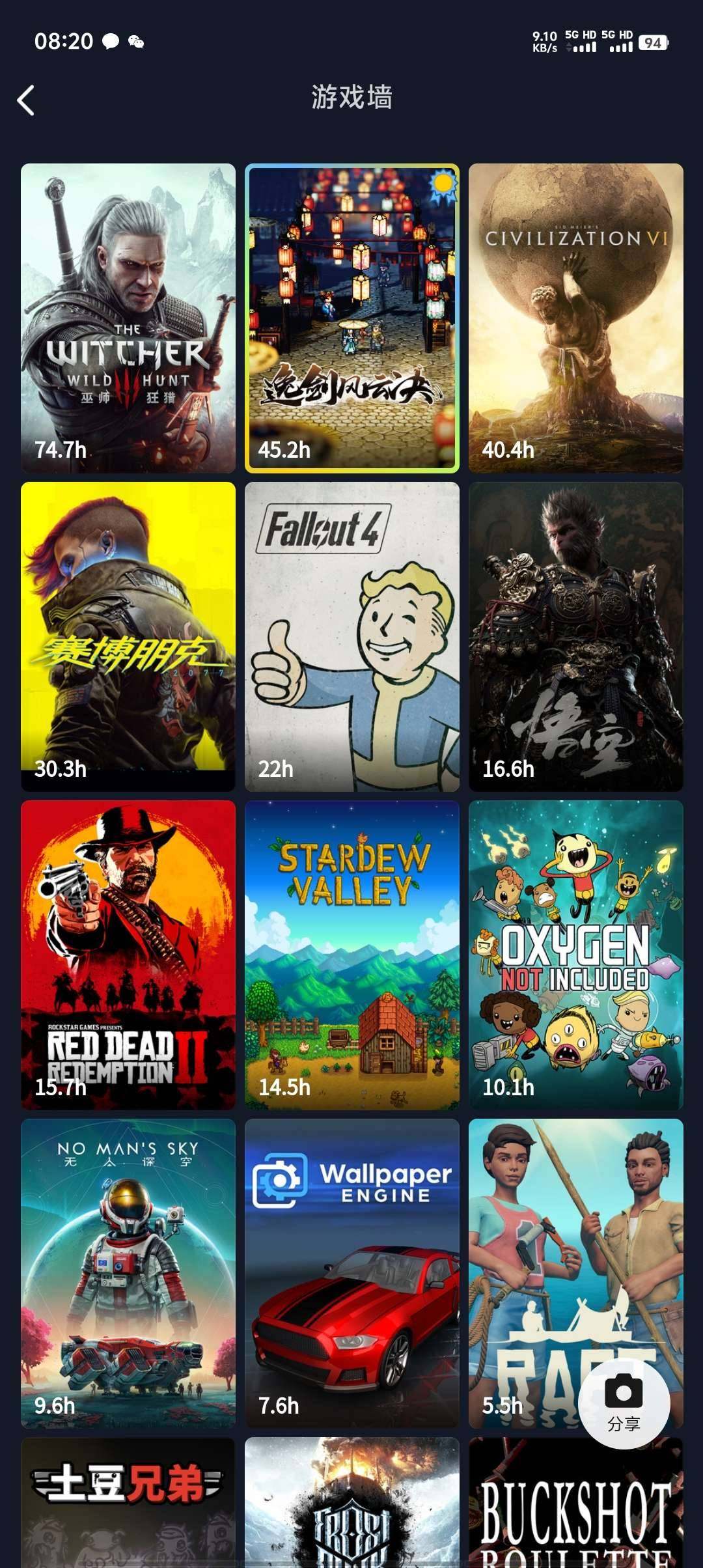This screenshot has width=703, height=1568.
Task: Open the Civilization VI game tile
Action: coord(576,318)
